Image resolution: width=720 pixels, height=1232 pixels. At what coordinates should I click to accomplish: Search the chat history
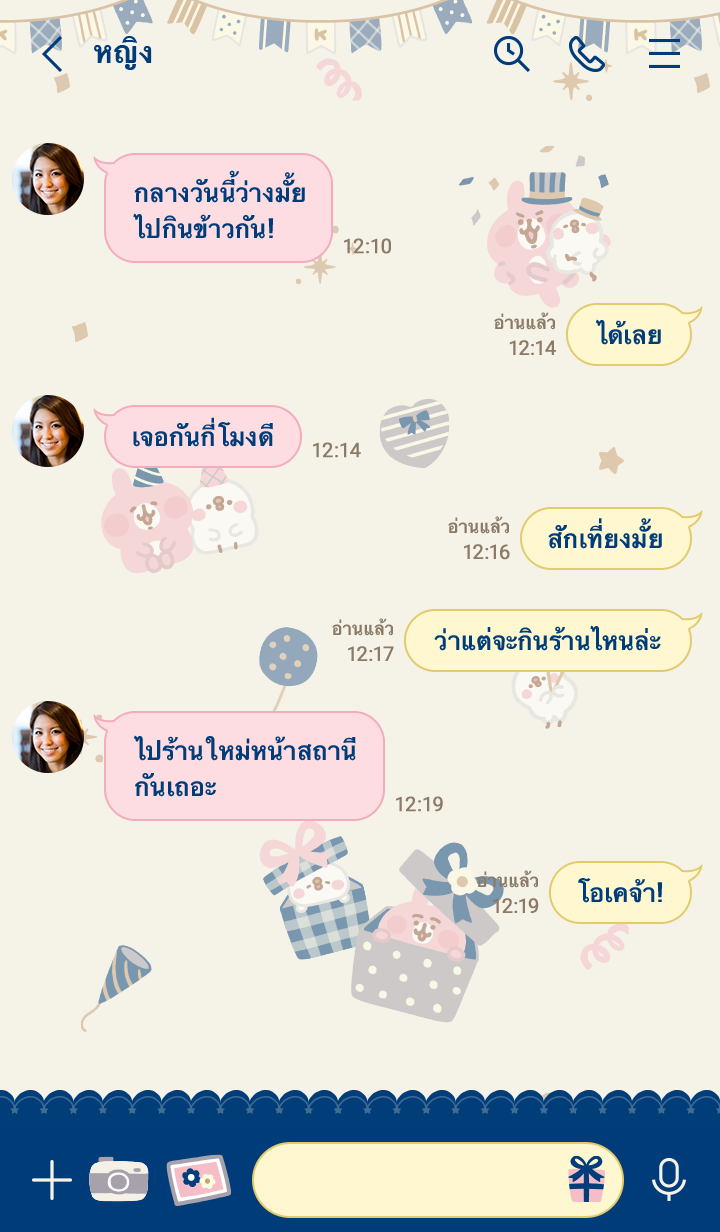pos(511,54)
